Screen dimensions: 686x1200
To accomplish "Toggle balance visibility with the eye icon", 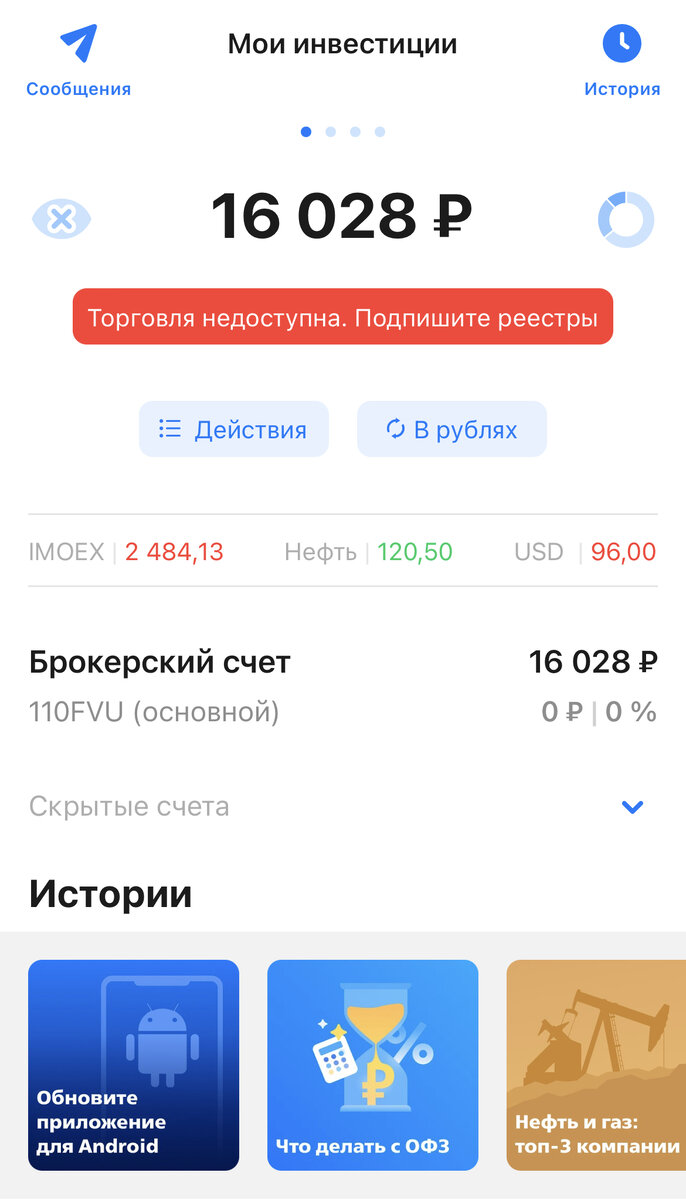I will coord(61,219).
